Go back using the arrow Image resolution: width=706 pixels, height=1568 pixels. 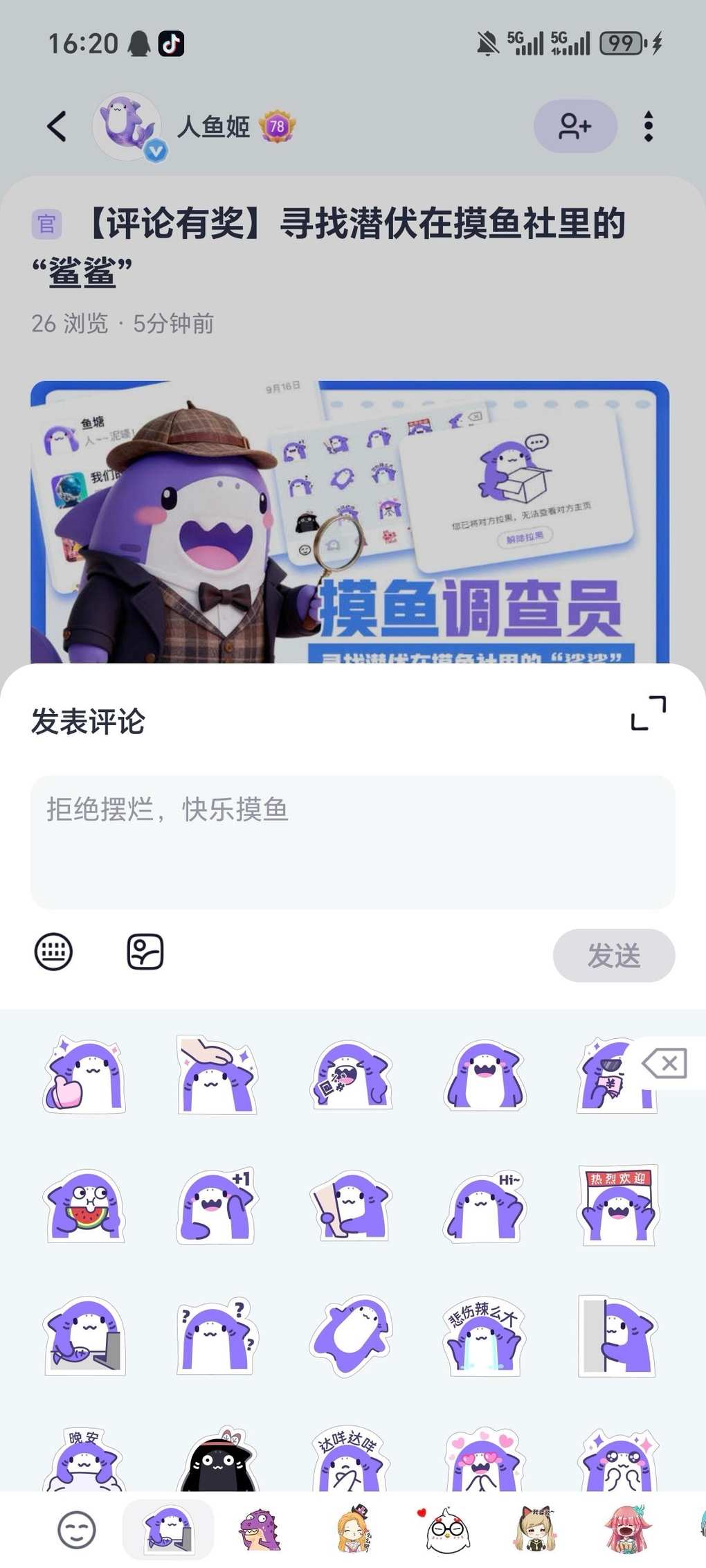[57, 126]
